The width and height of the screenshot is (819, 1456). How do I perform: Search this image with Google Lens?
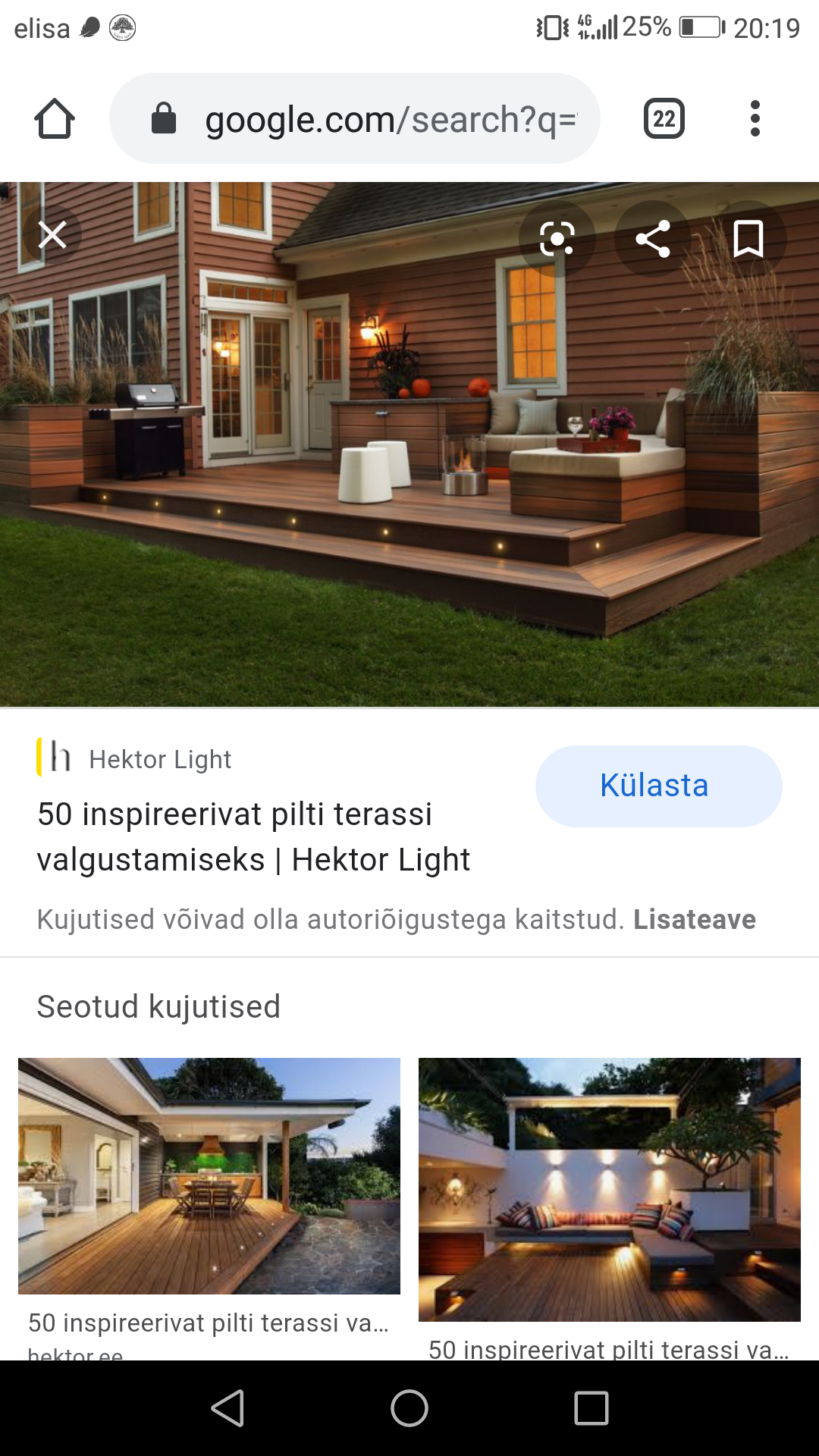[x=557, y=239]
